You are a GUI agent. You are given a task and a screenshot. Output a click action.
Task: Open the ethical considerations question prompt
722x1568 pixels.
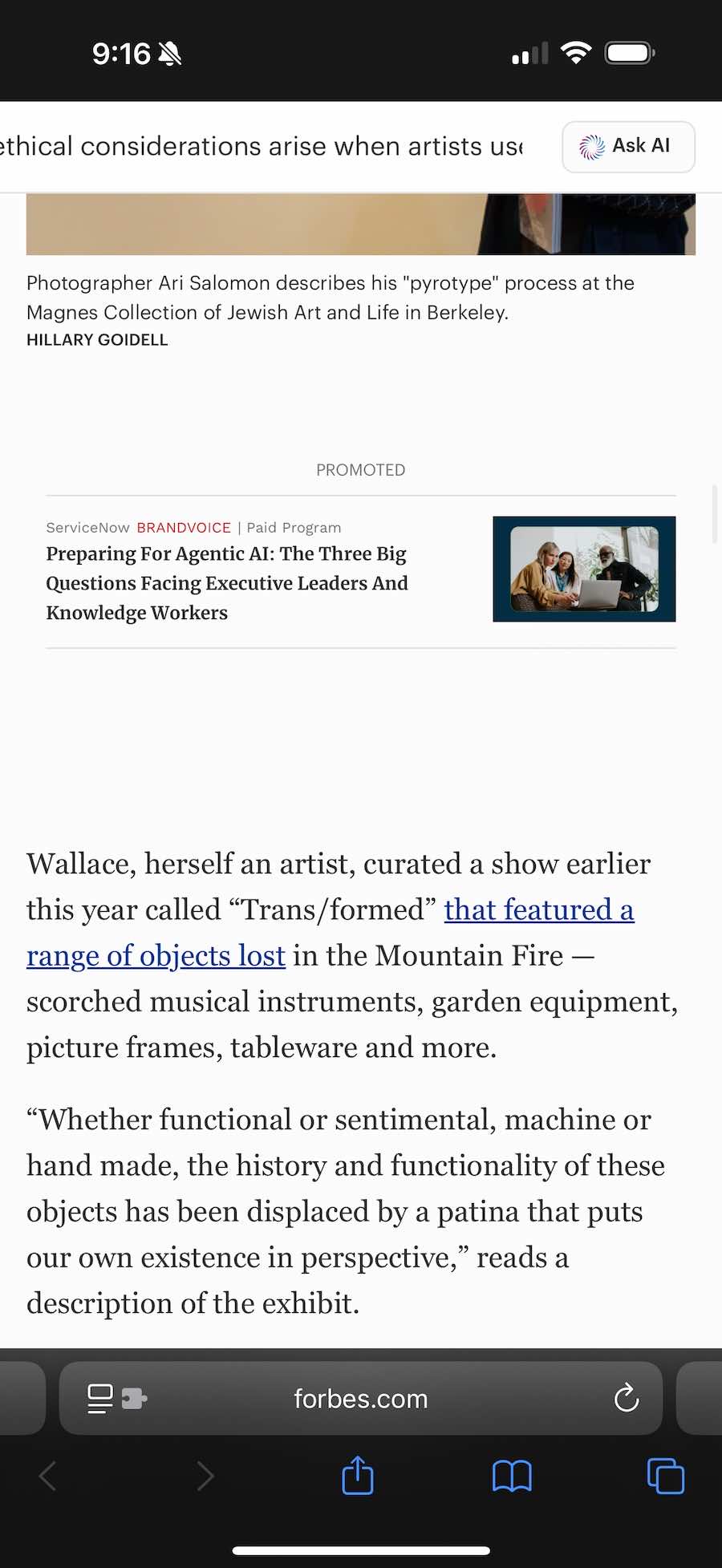point(262,147)
